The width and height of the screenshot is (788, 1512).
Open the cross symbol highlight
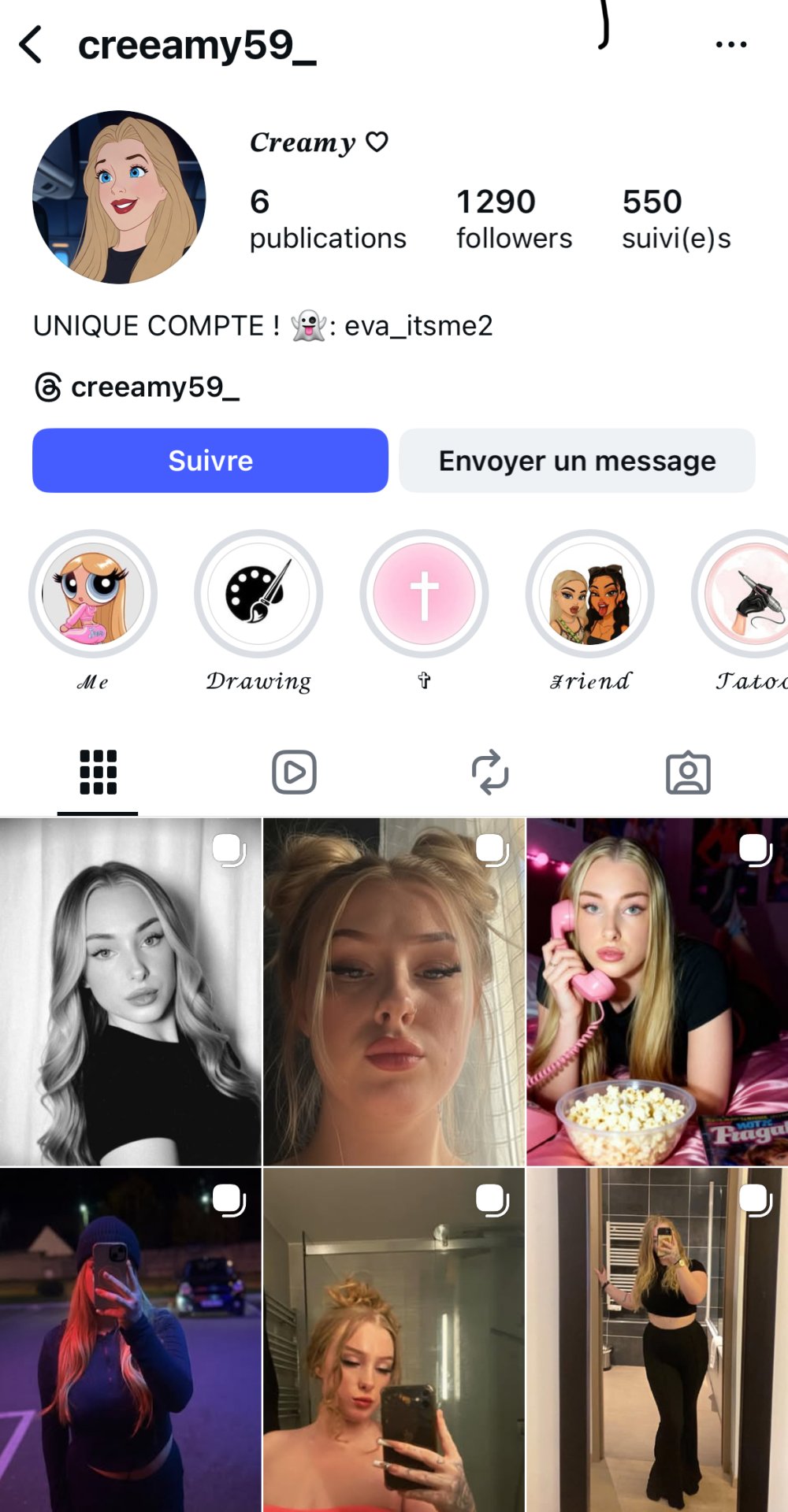coord(424,595)
